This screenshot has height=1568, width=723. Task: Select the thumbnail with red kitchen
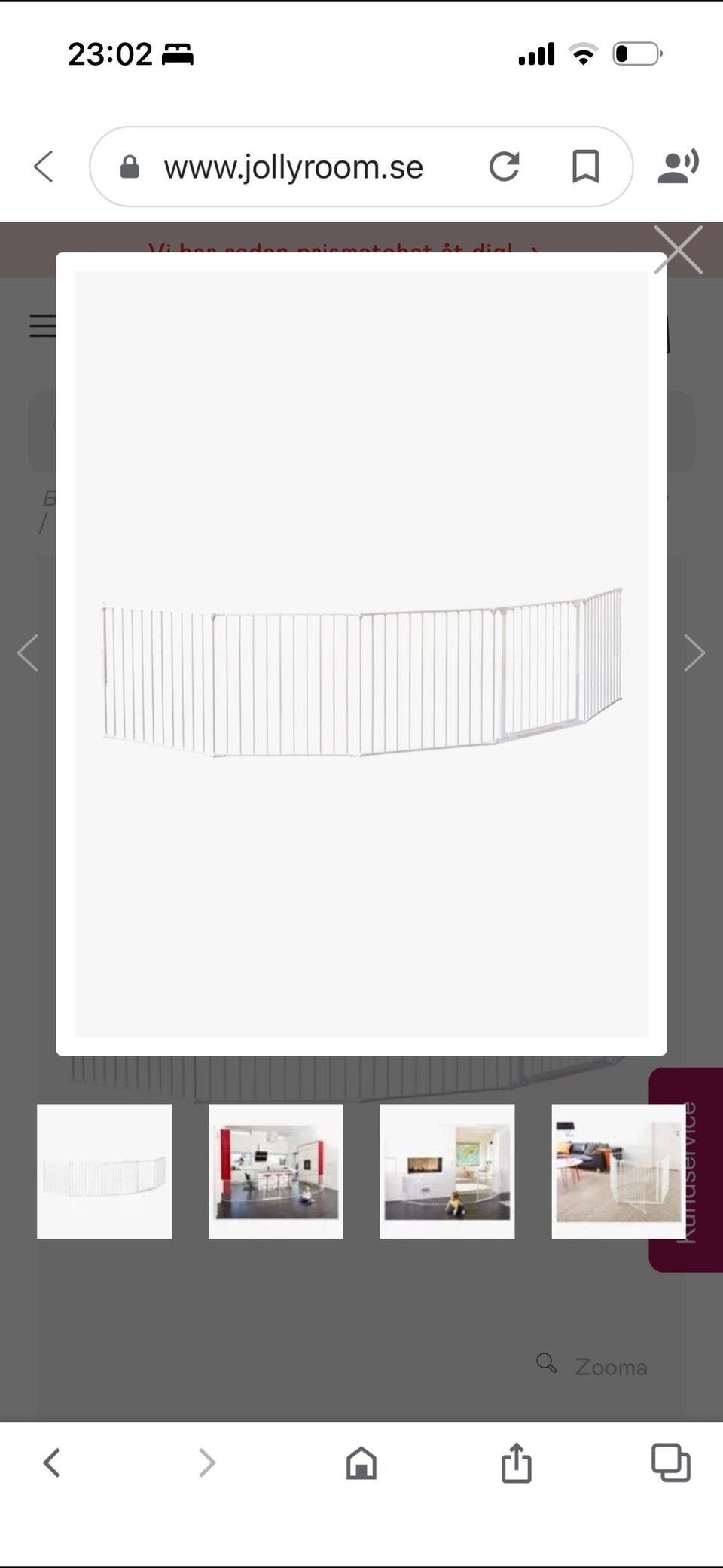point(276,1172)
